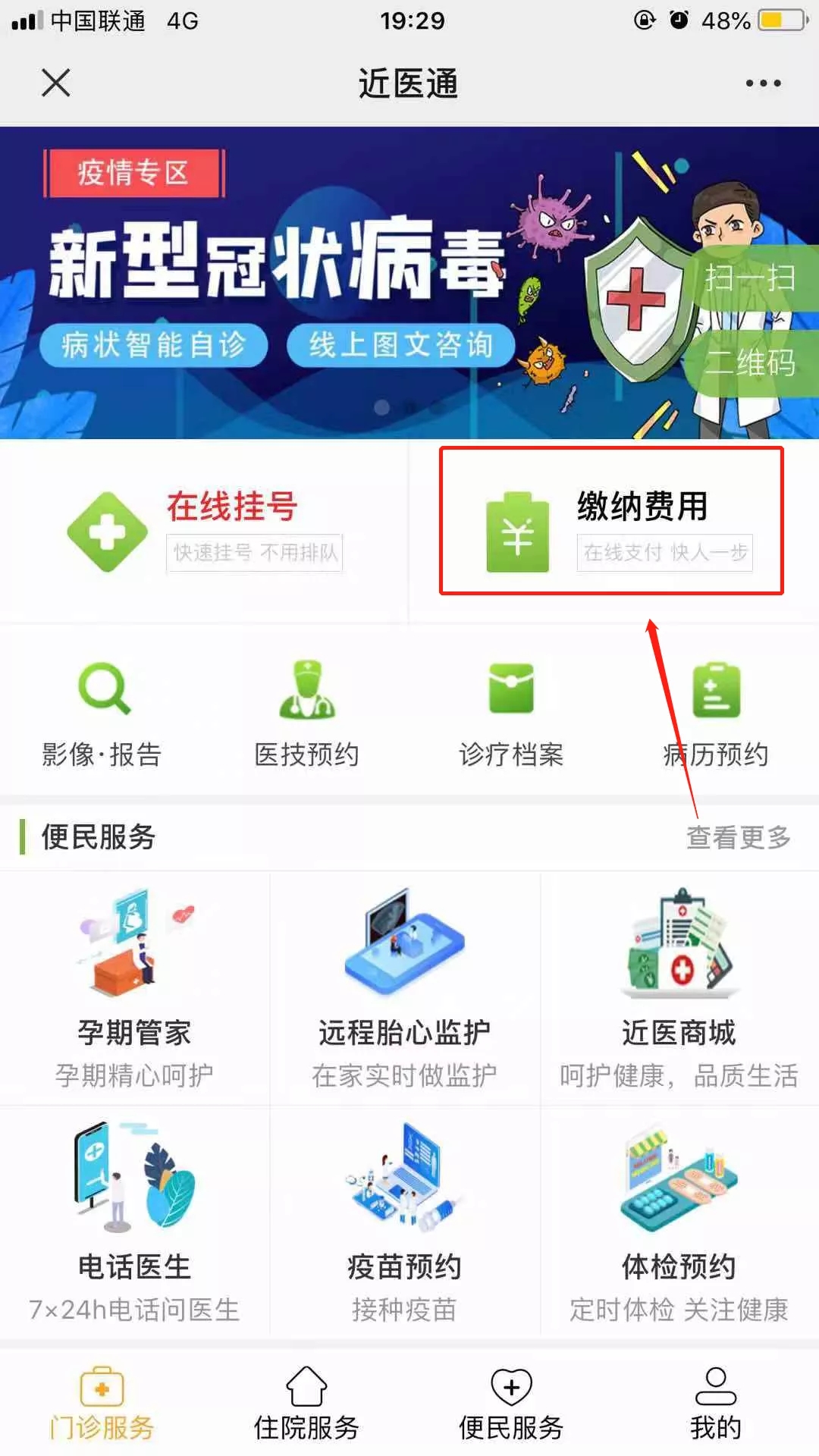
Task: Open 病状智能自诊 from the banner
Action: point(154,345)
